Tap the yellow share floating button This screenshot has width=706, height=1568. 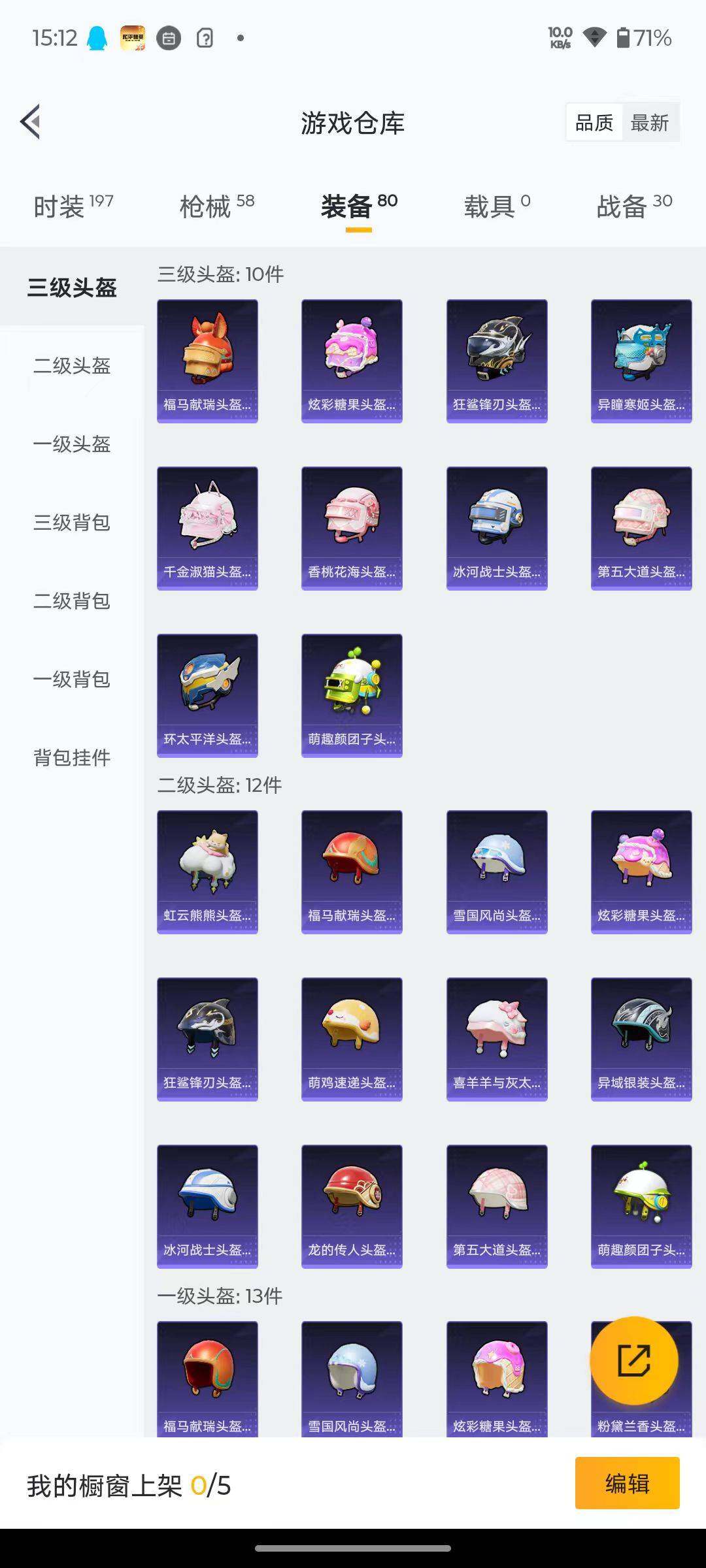633,1361
